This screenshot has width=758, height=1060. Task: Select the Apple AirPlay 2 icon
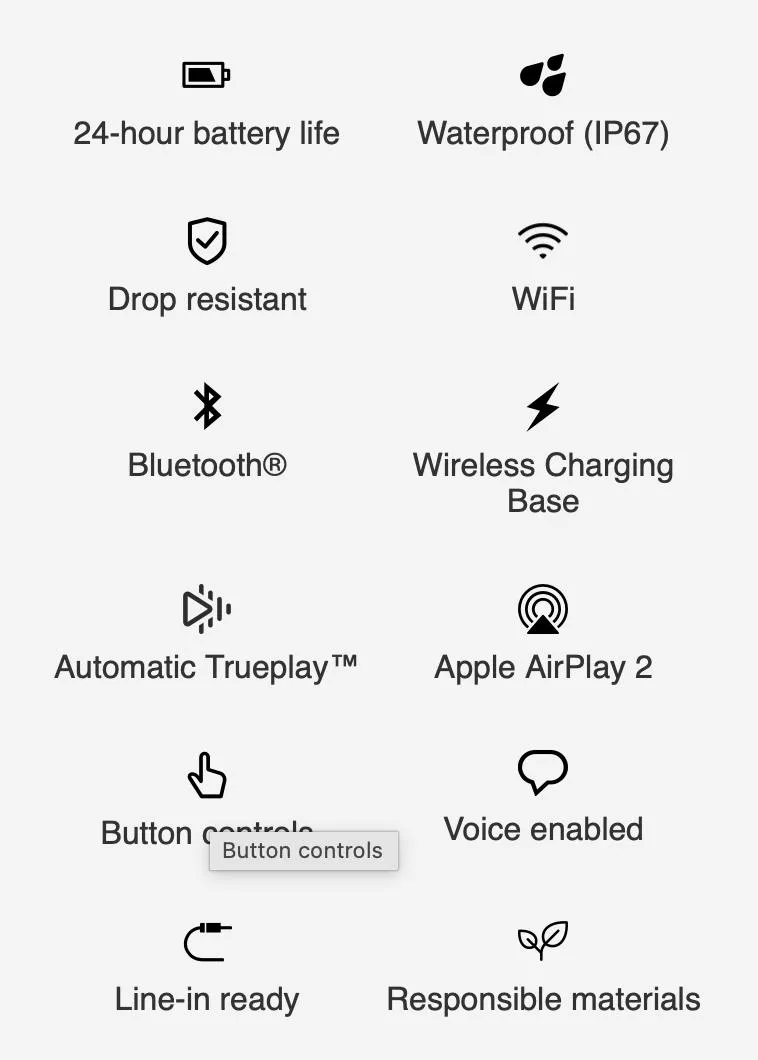click(x=543, y=608)
